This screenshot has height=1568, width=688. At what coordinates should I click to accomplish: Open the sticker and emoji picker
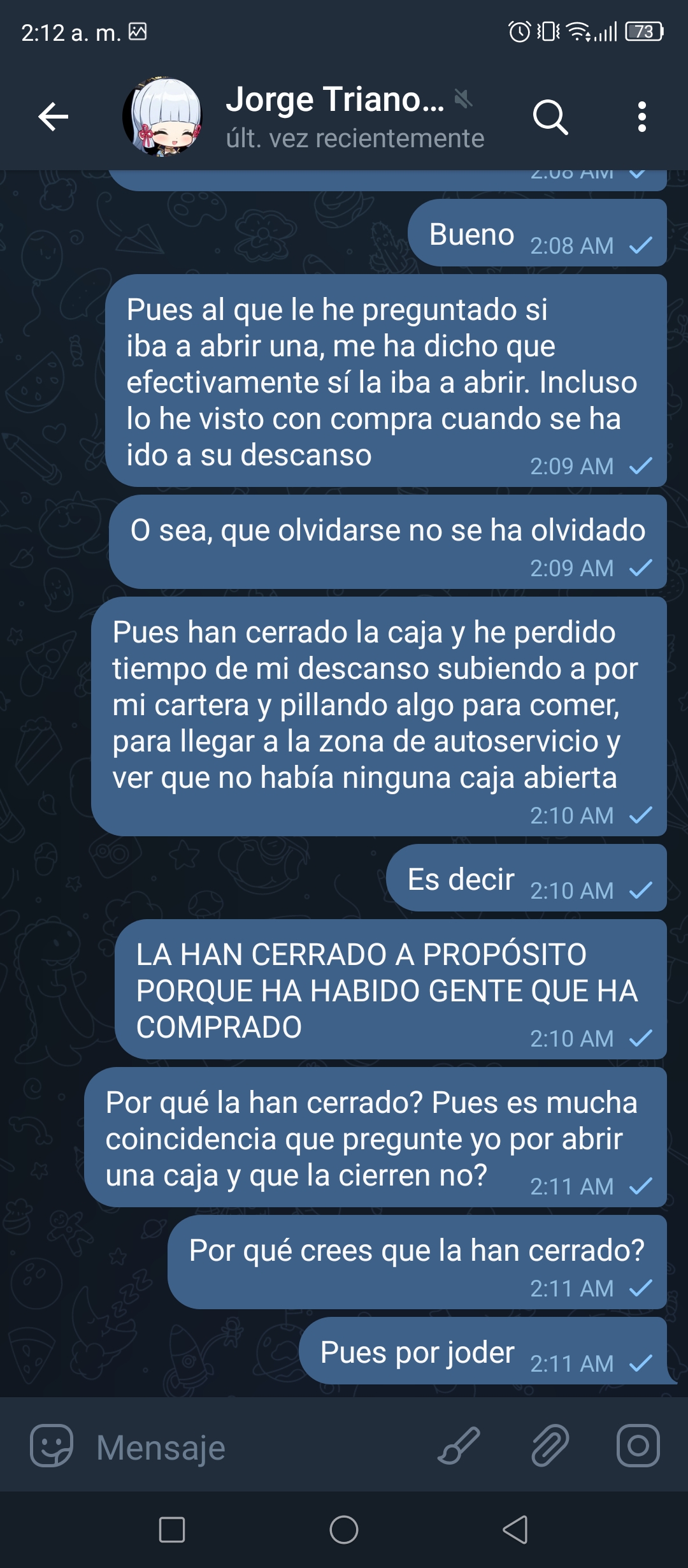pyautogui.click(x=52, y=1446)
